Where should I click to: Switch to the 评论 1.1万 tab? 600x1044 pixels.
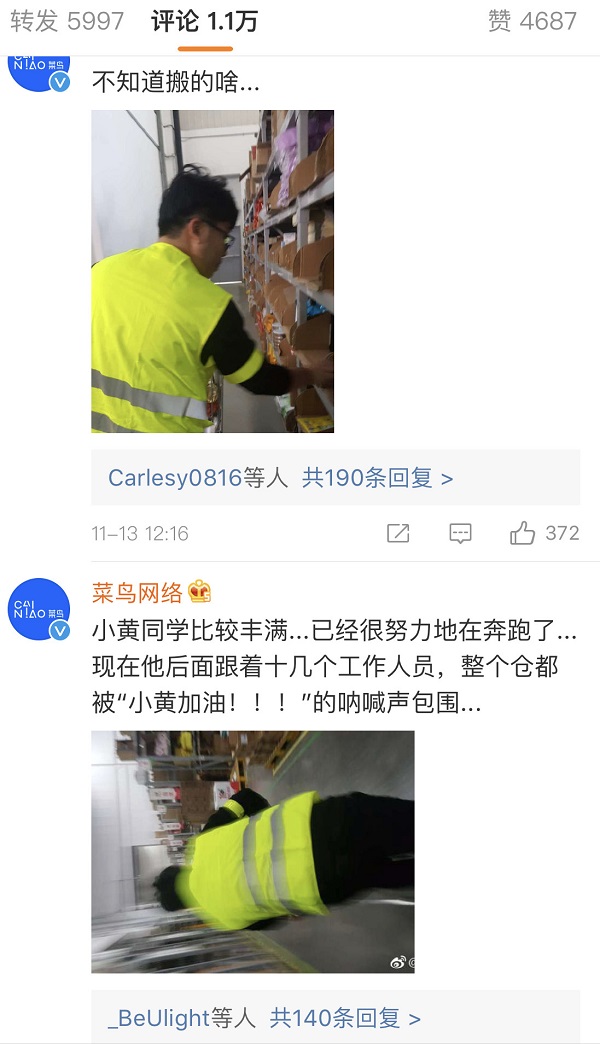click(205, 21)
